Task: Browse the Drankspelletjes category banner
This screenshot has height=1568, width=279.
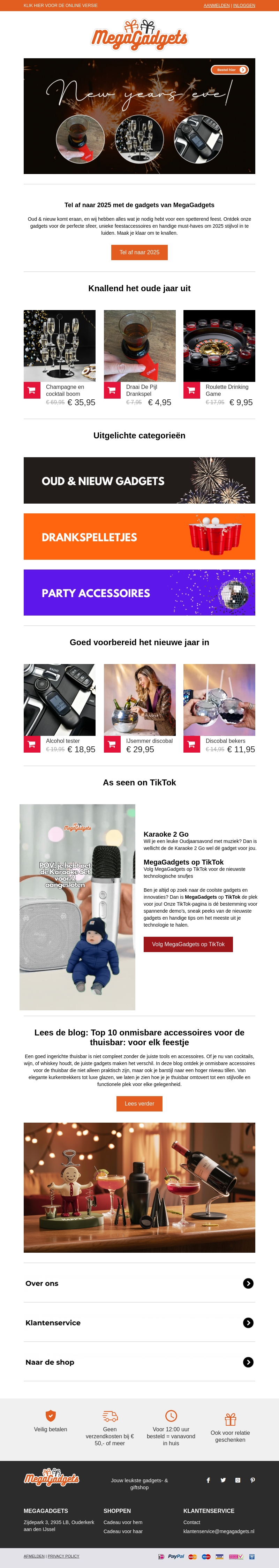Action: 139,536
